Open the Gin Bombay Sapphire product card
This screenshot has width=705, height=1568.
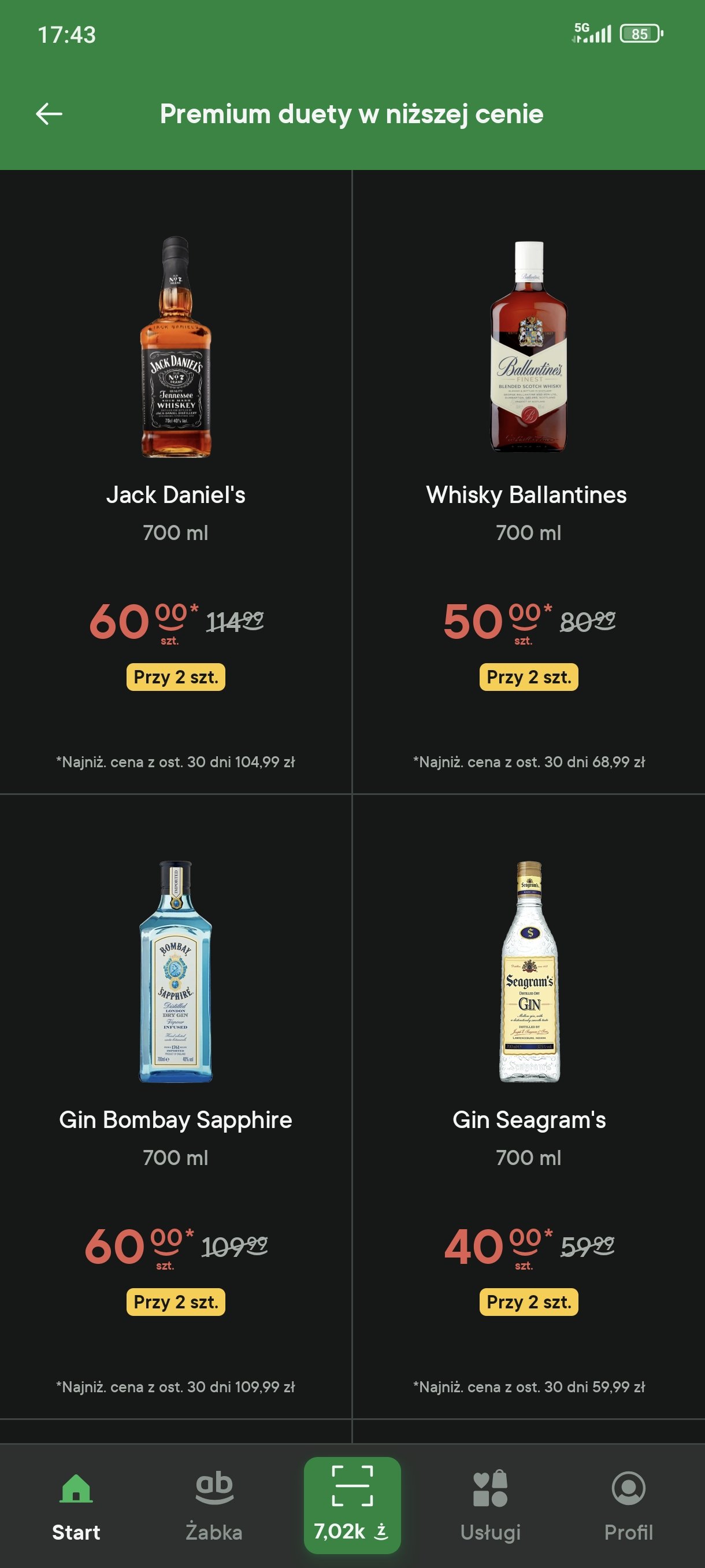176,1105
